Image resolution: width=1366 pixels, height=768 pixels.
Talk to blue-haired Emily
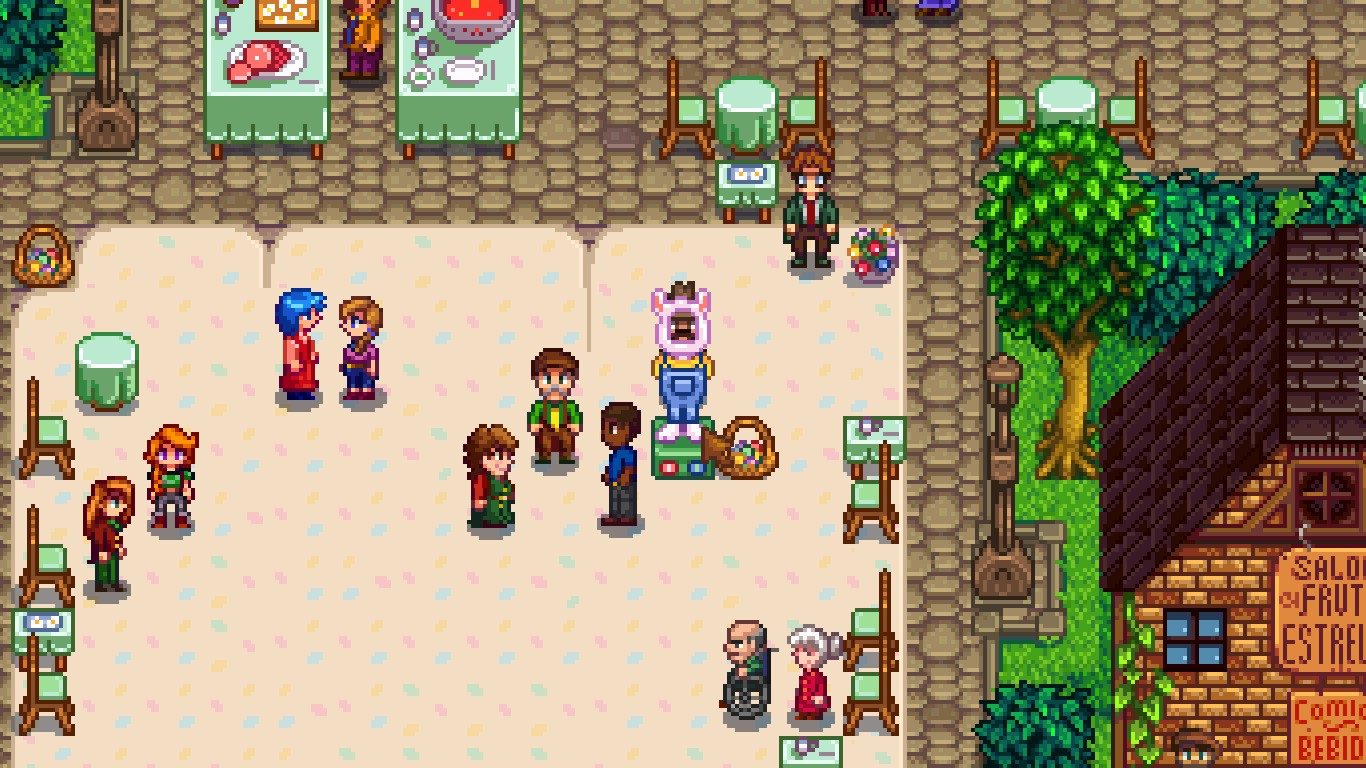pos(299,347)
